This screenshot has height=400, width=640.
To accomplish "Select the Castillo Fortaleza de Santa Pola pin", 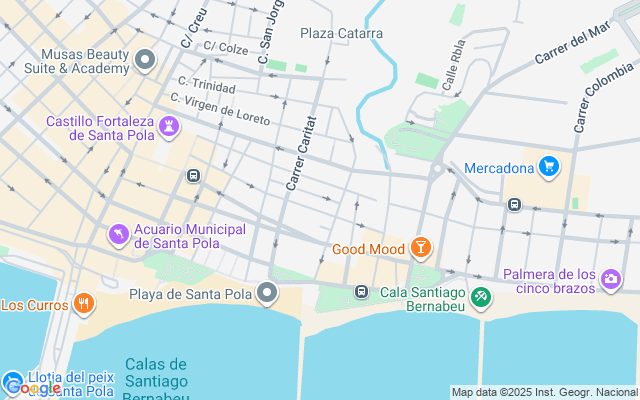I will coord(171,126).
